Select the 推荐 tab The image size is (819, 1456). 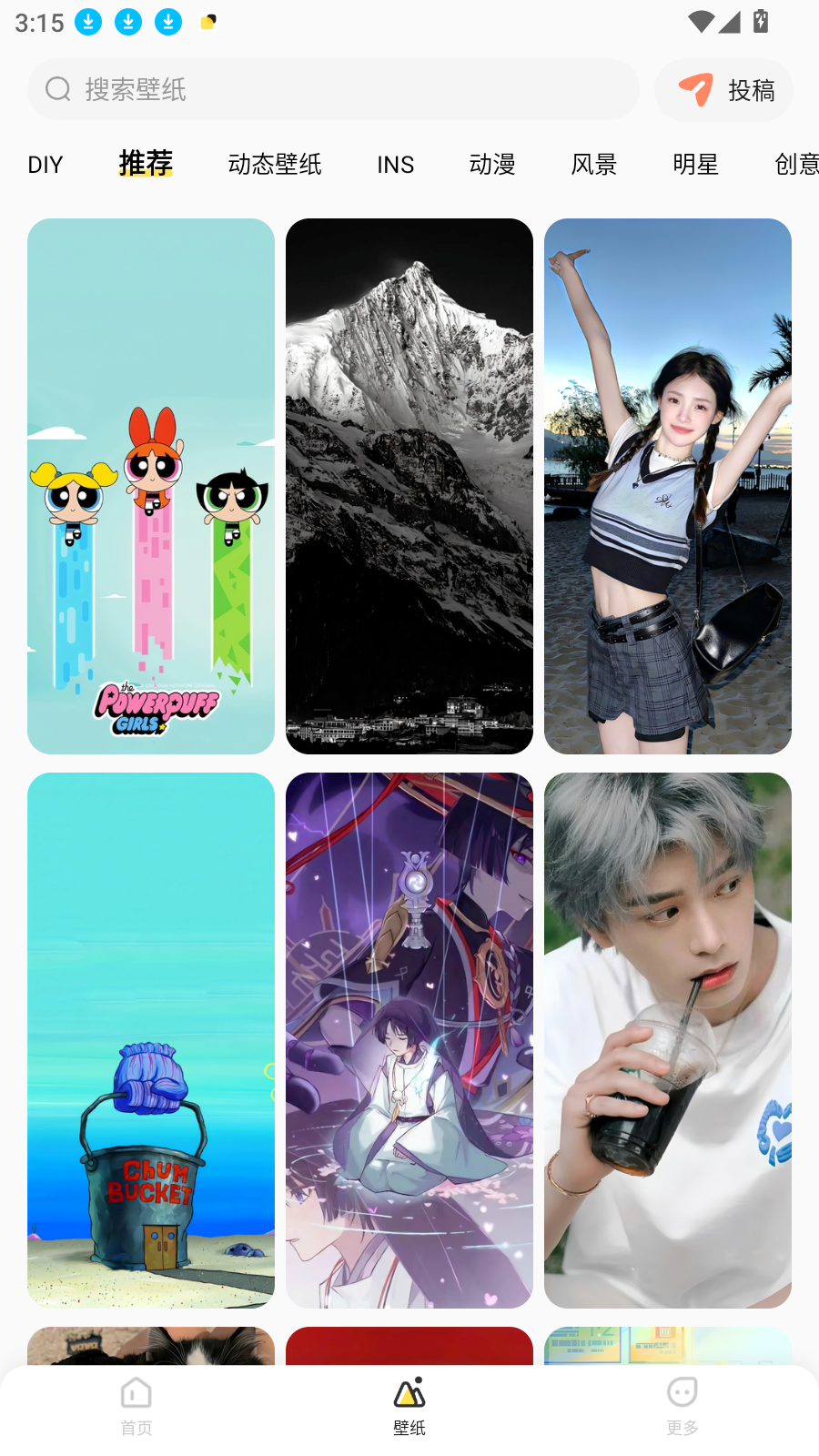tap(146, 164)
